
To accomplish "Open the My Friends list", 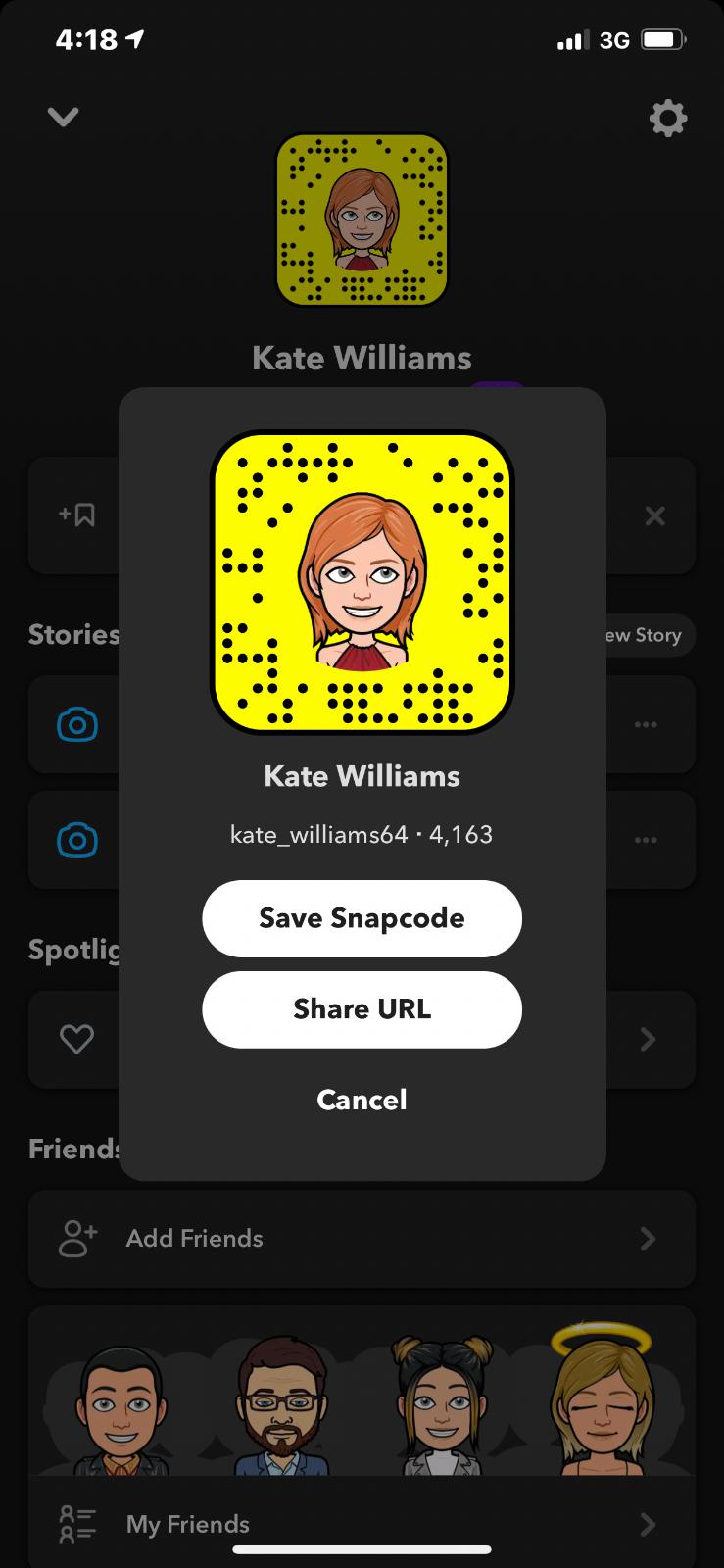I will pyautogui.click(x=362, y=1524).
